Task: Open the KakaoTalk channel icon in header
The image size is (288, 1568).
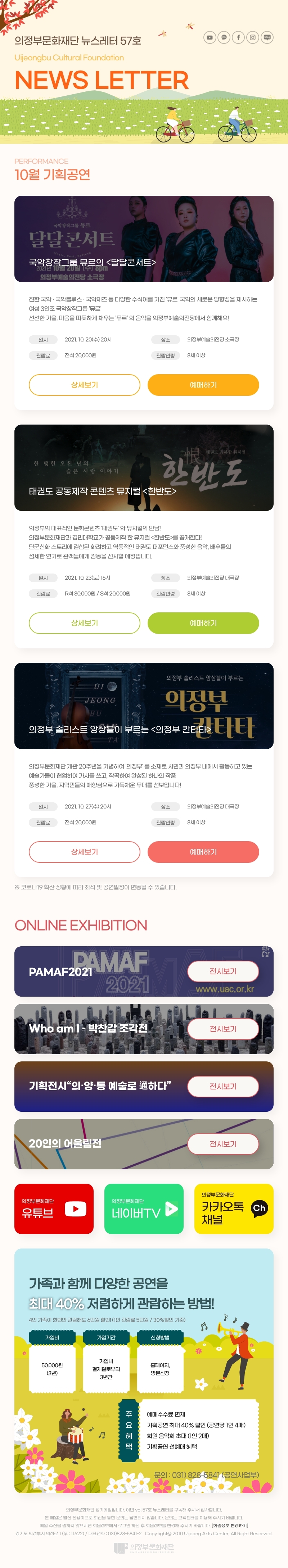Action: pos(224,38)
